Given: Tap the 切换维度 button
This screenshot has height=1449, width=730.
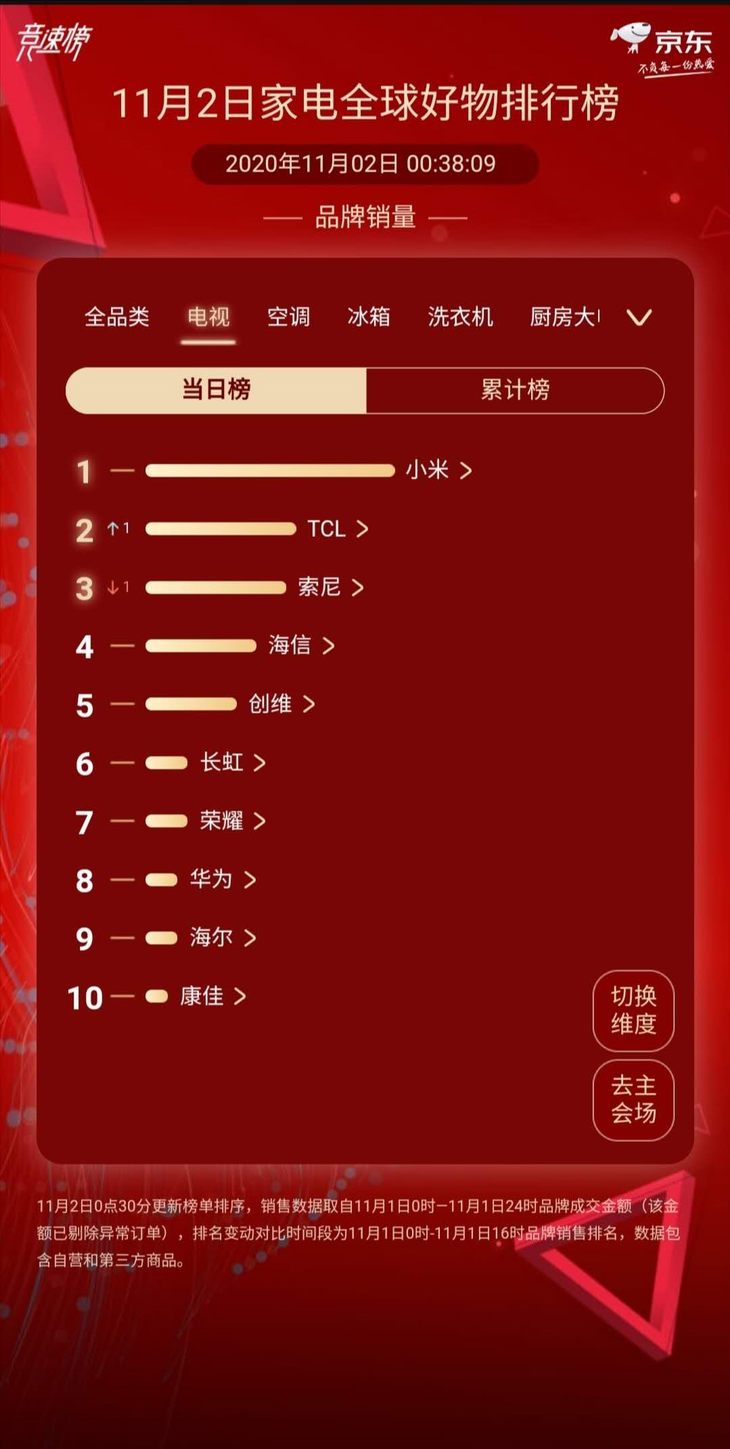Looking at the screenshot, I should [633, 1010].
